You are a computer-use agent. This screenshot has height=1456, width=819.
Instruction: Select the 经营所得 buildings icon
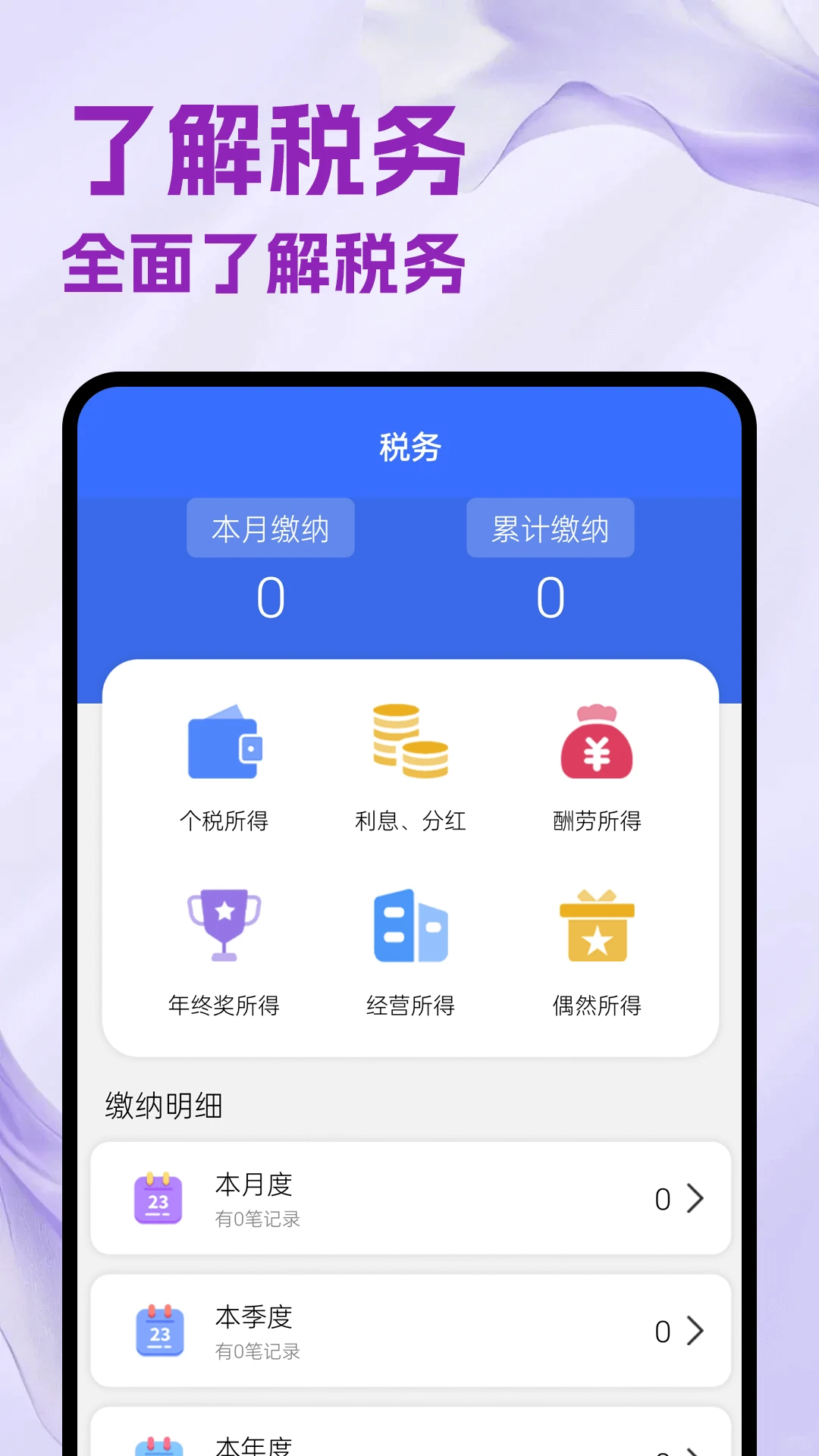pyautogui.click(x=410, y=927)
